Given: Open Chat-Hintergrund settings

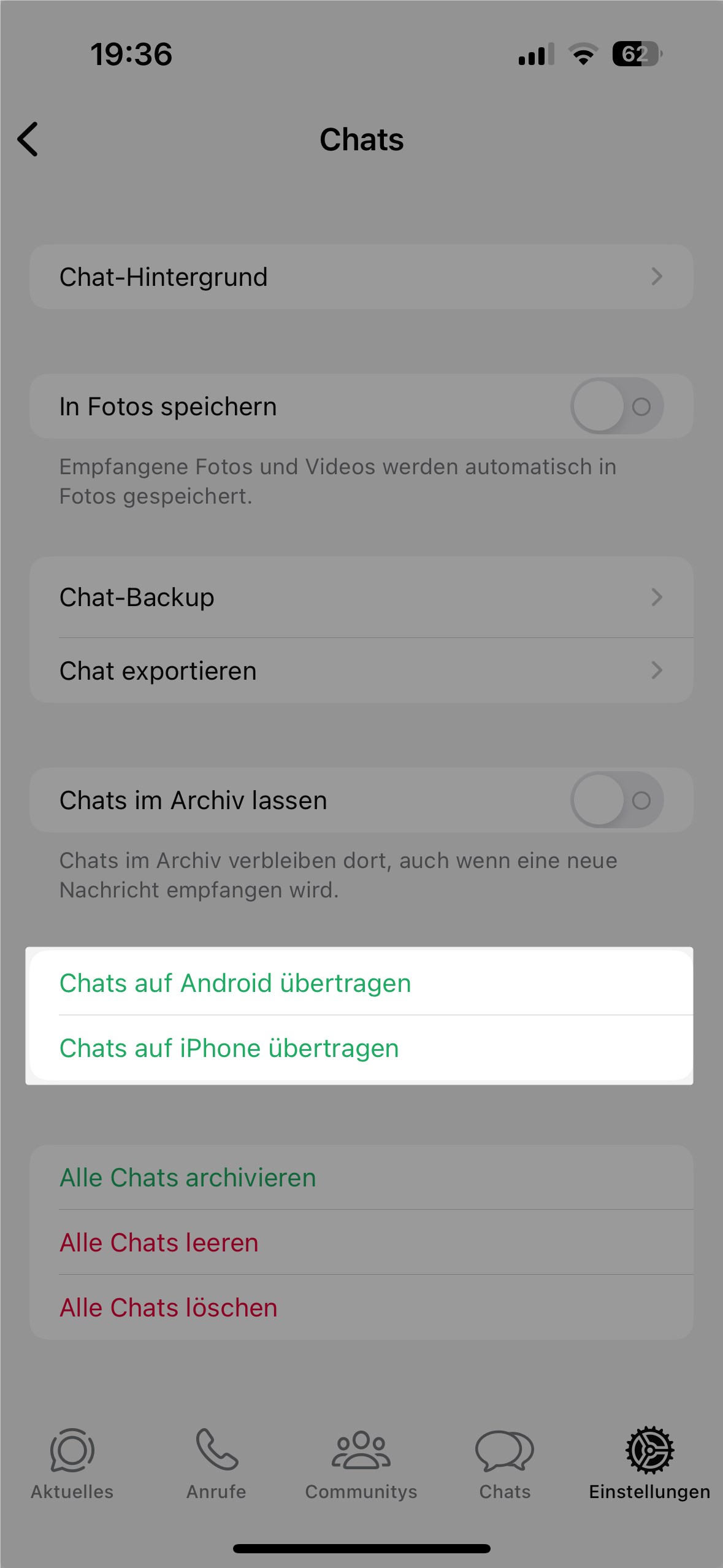Looking at the screenshot, I should 361,277.
